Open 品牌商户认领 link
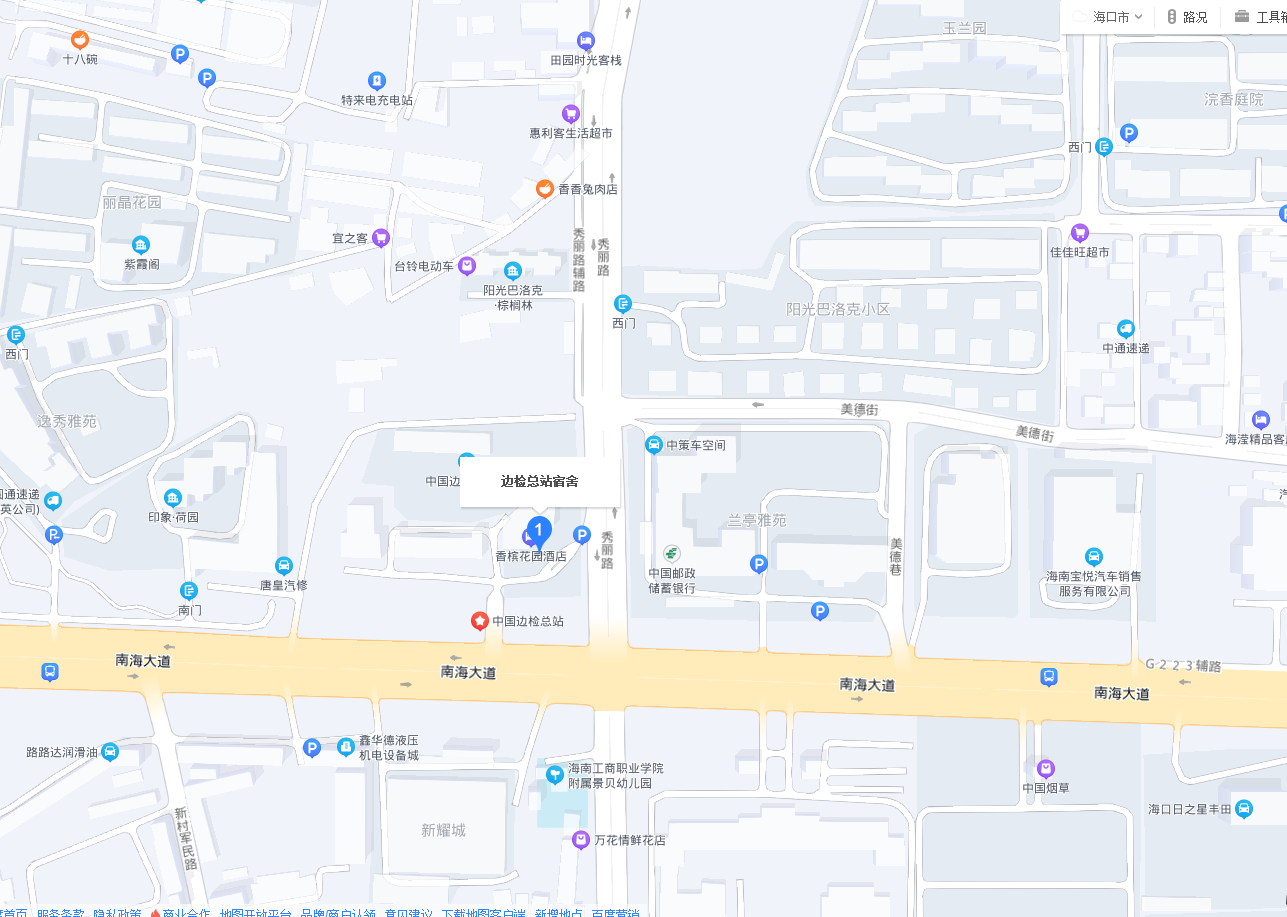The height and width of the screenshot is (917, 1287). [x=338, y=912]
